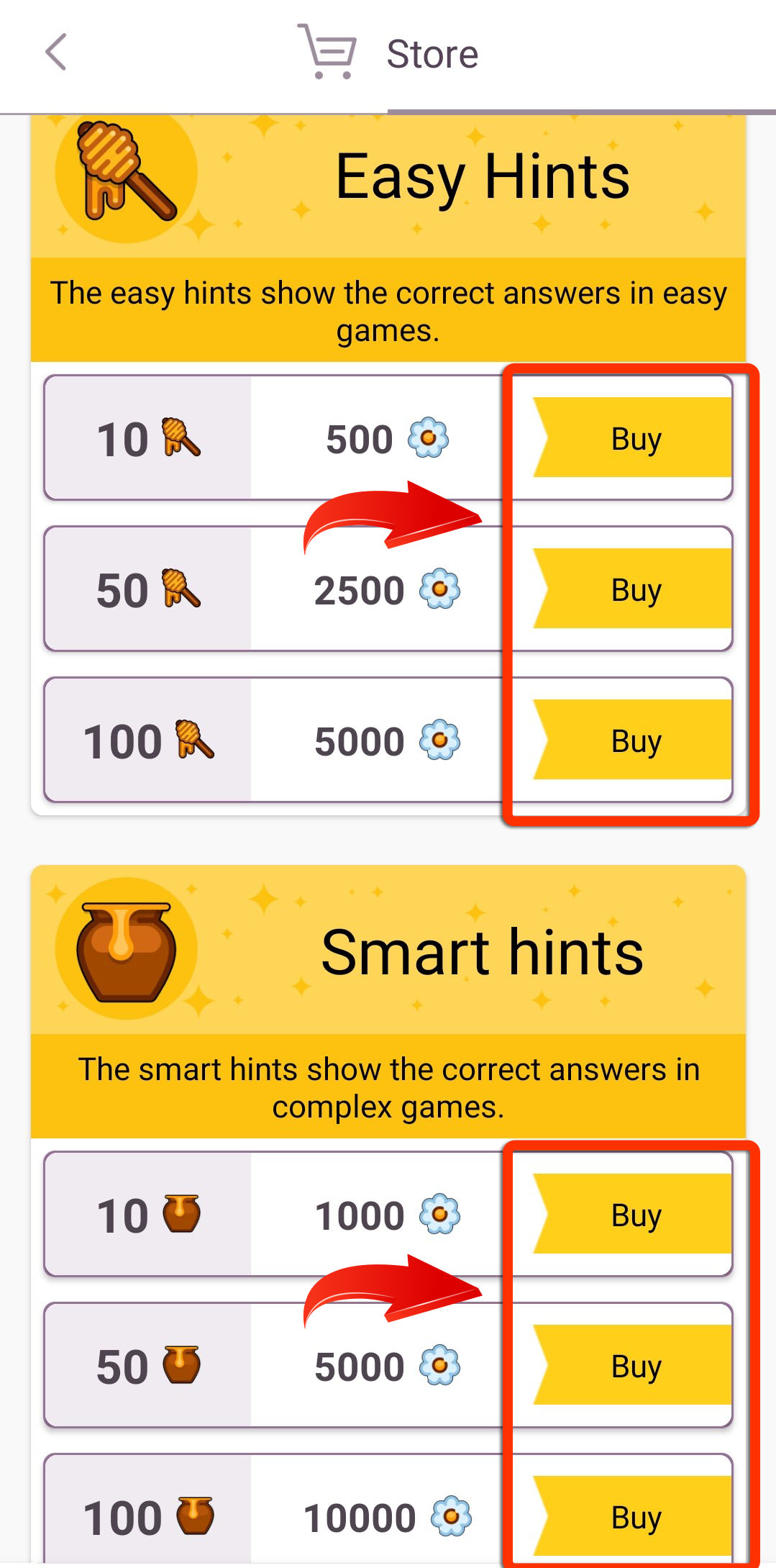
Task: Buy 10 easy hints for 500
Action: click(x=633, y=438)
